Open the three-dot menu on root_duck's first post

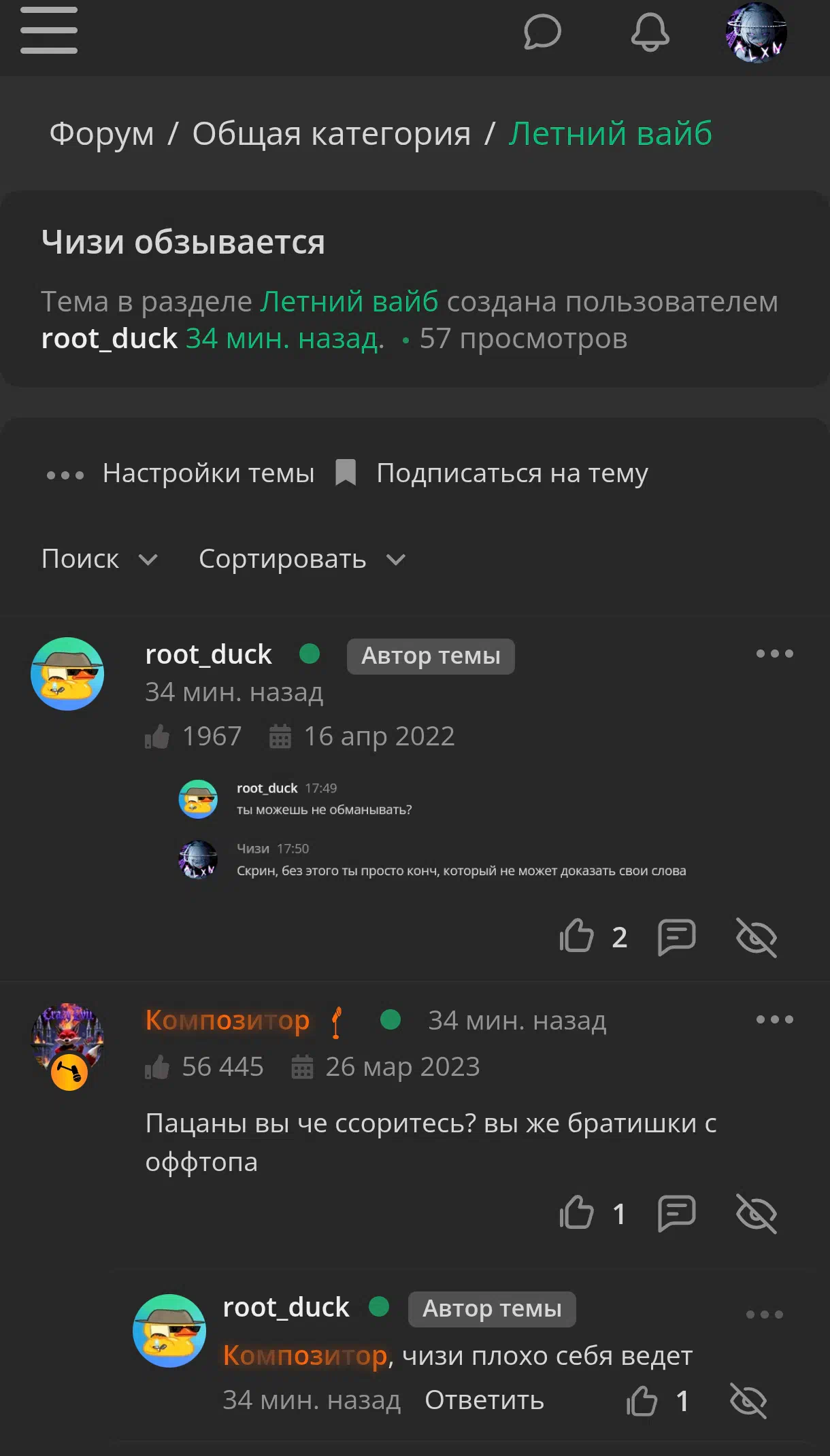pyautogui.click(x=775, y=654)
